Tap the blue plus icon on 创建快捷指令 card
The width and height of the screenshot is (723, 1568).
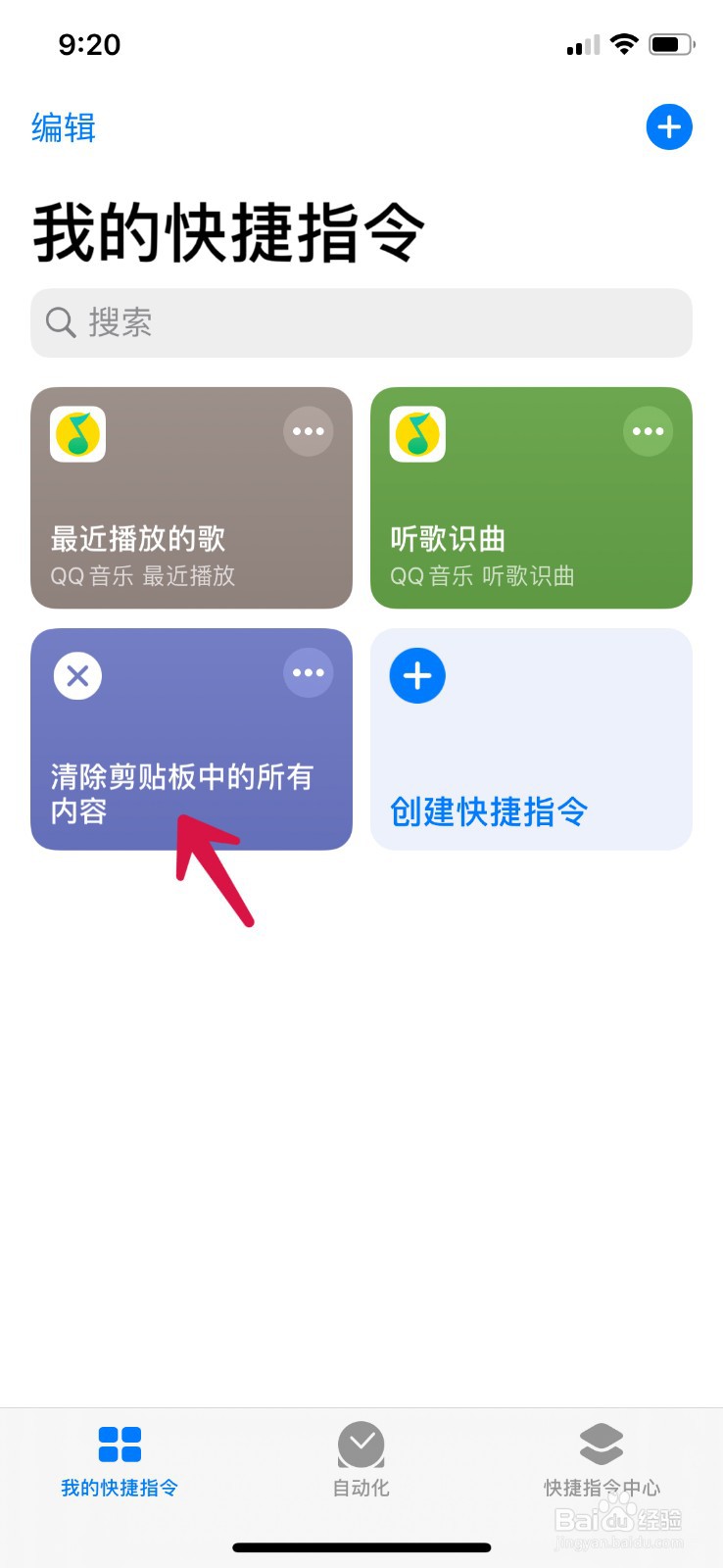[417, 674]
